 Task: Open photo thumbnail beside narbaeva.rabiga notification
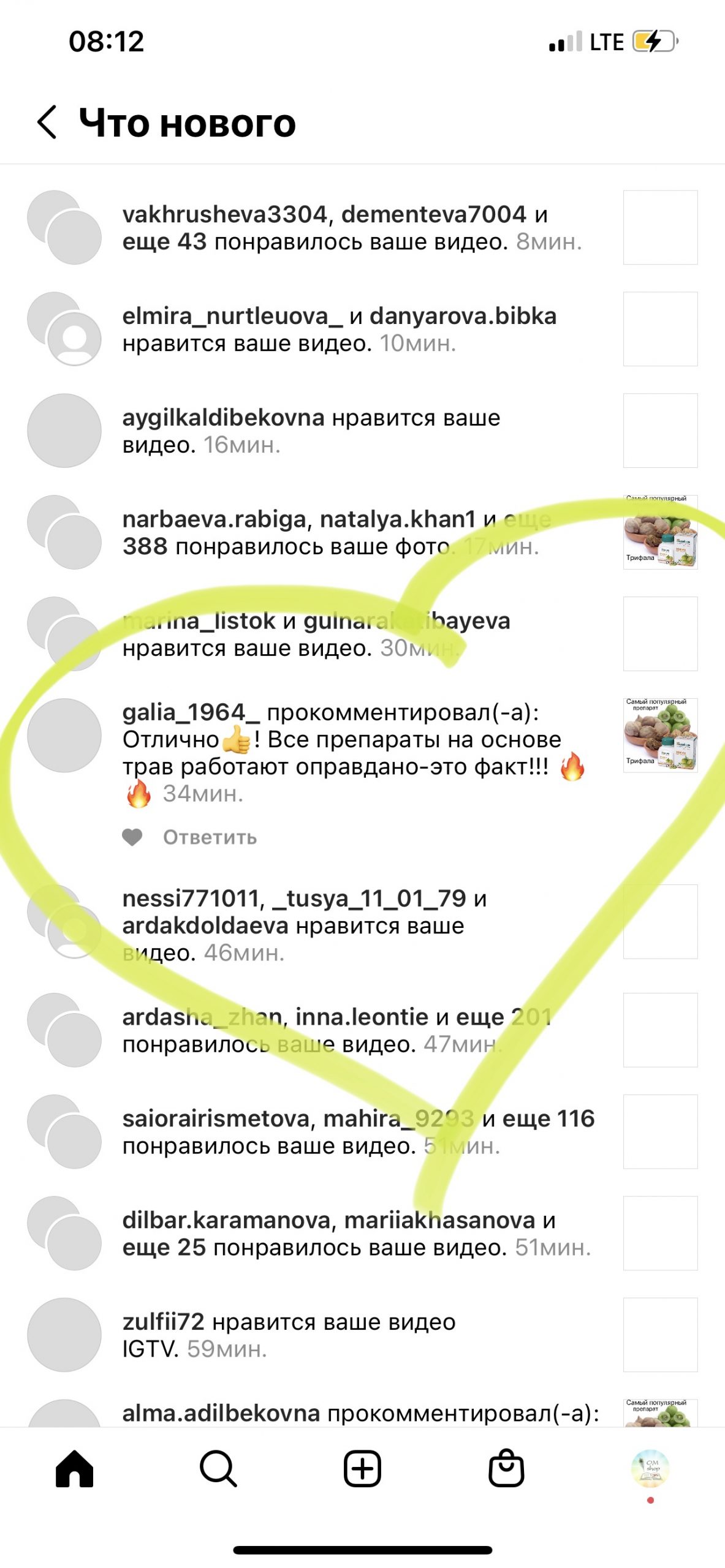click(x=660, y=532)
